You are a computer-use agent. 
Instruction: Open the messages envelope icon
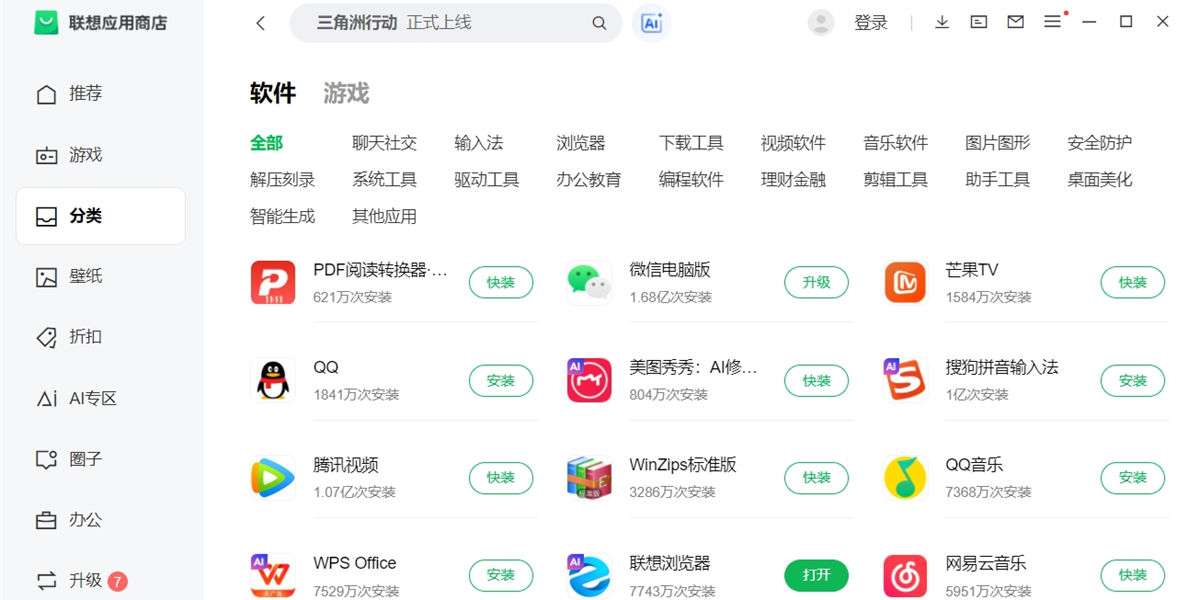click(x=1016, y=22)
